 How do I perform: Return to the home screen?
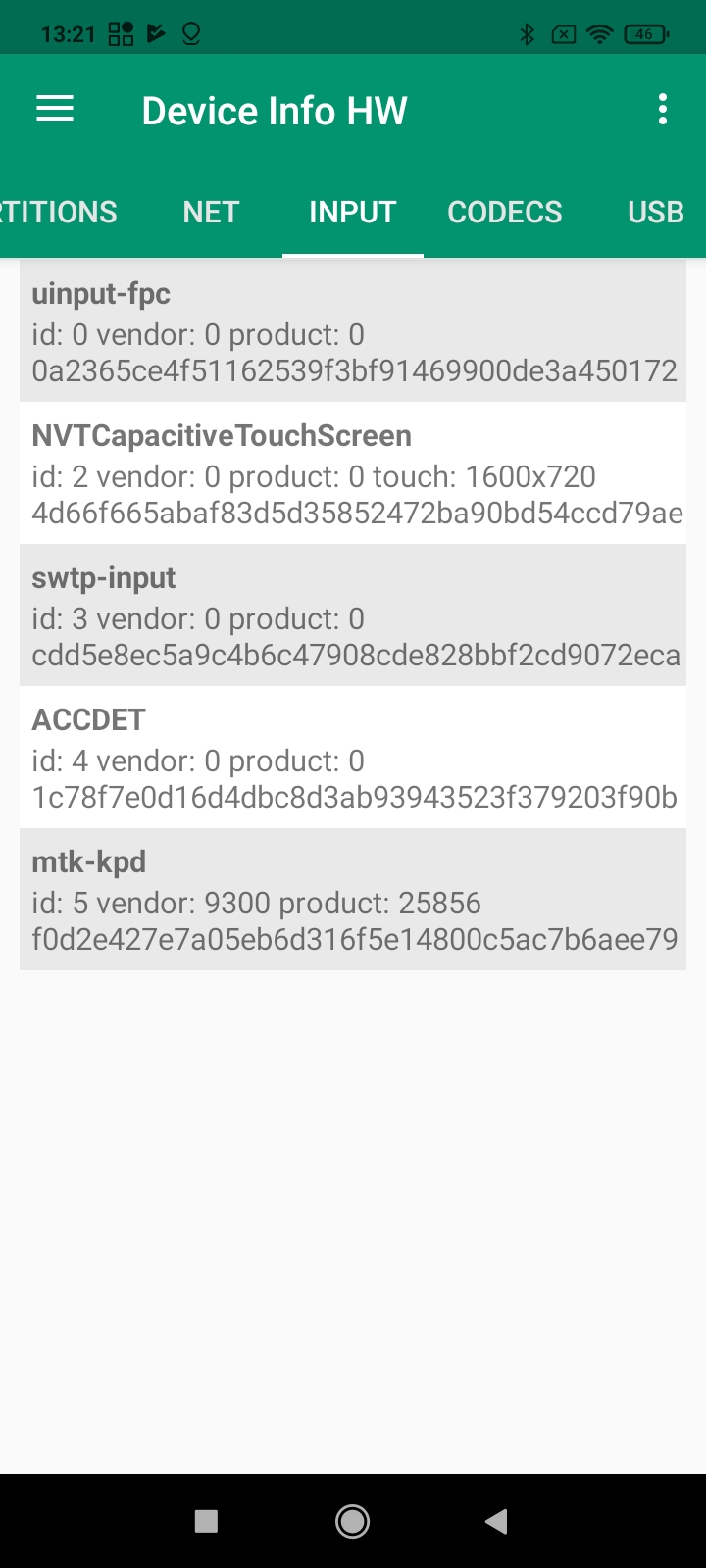point(352,1521)
